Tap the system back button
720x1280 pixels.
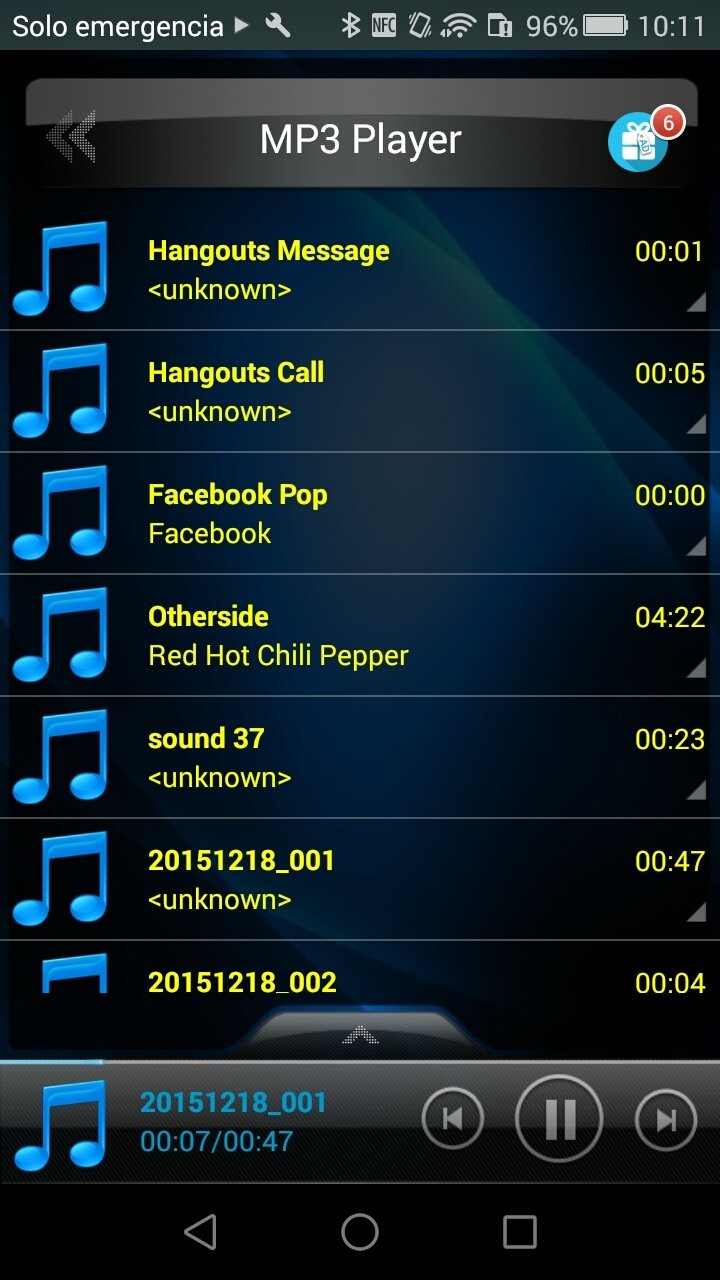(x=200, y=1232)
